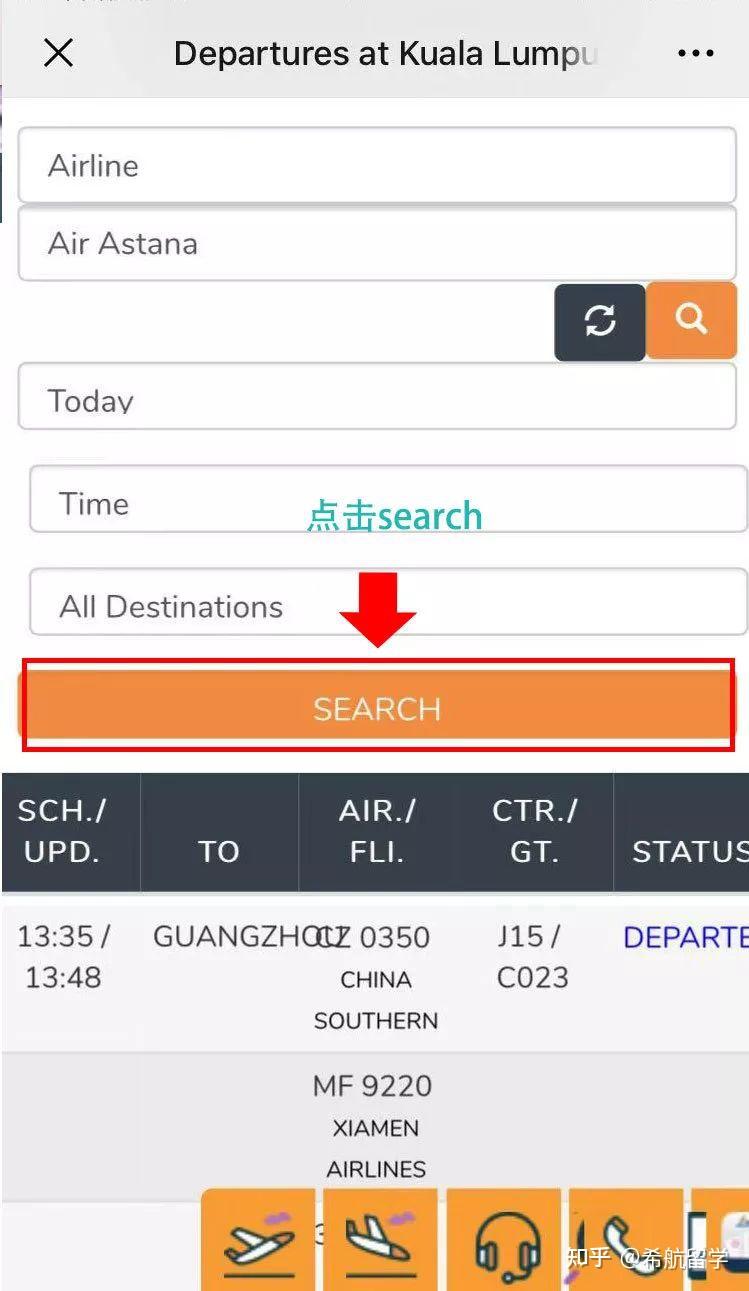Tap the orange SEARCH button
749x1291 pixels.
(377, 708)
